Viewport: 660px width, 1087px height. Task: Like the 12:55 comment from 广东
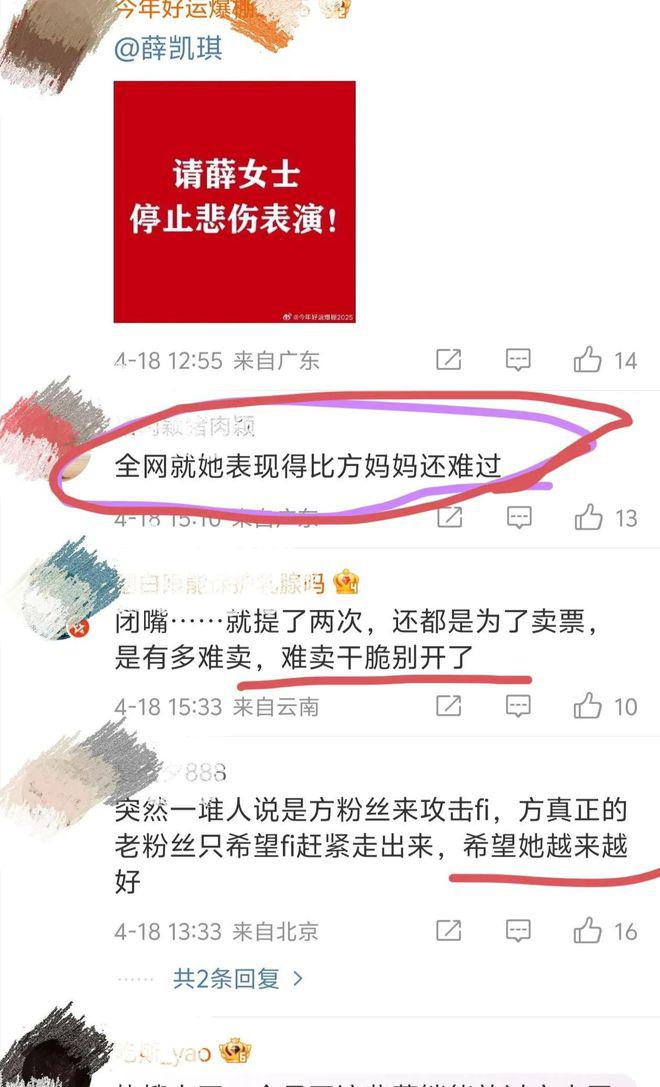point(588,360)
